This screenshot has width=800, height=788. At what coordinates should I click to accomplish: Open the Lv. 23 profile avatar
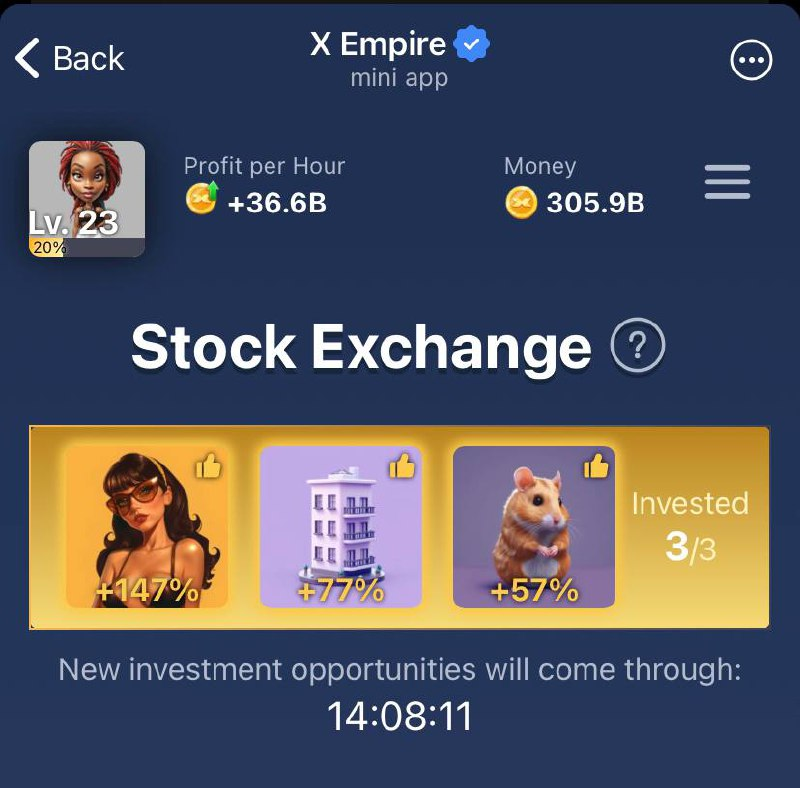pyautogui.click(x=87, y=199)
